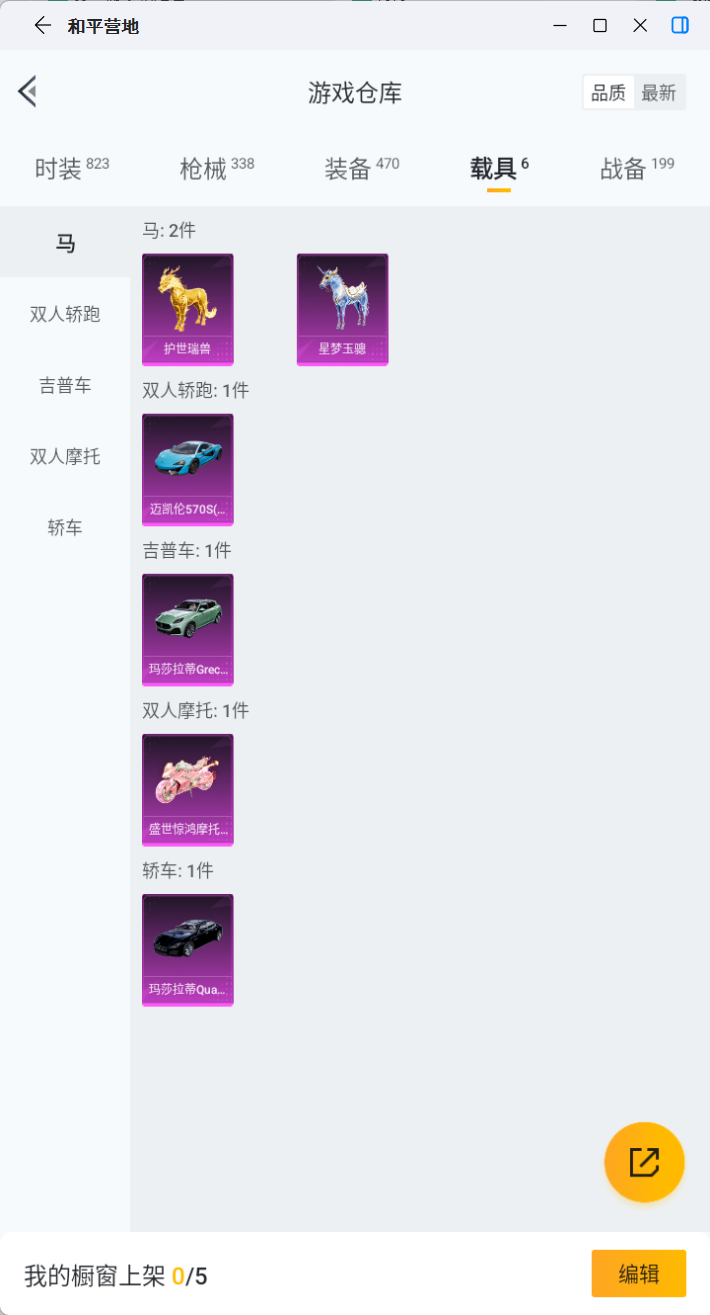Close the 和平营地 window

click(x=640, y=26)
